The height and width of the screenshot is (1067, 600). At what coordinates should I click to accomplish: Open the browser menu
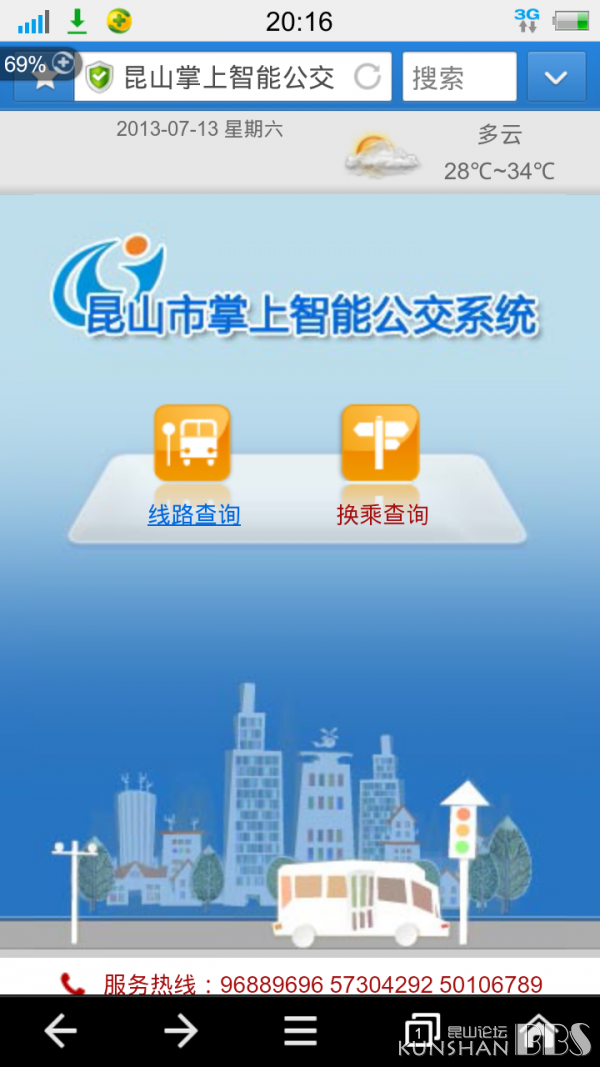tap(301, 1032)
